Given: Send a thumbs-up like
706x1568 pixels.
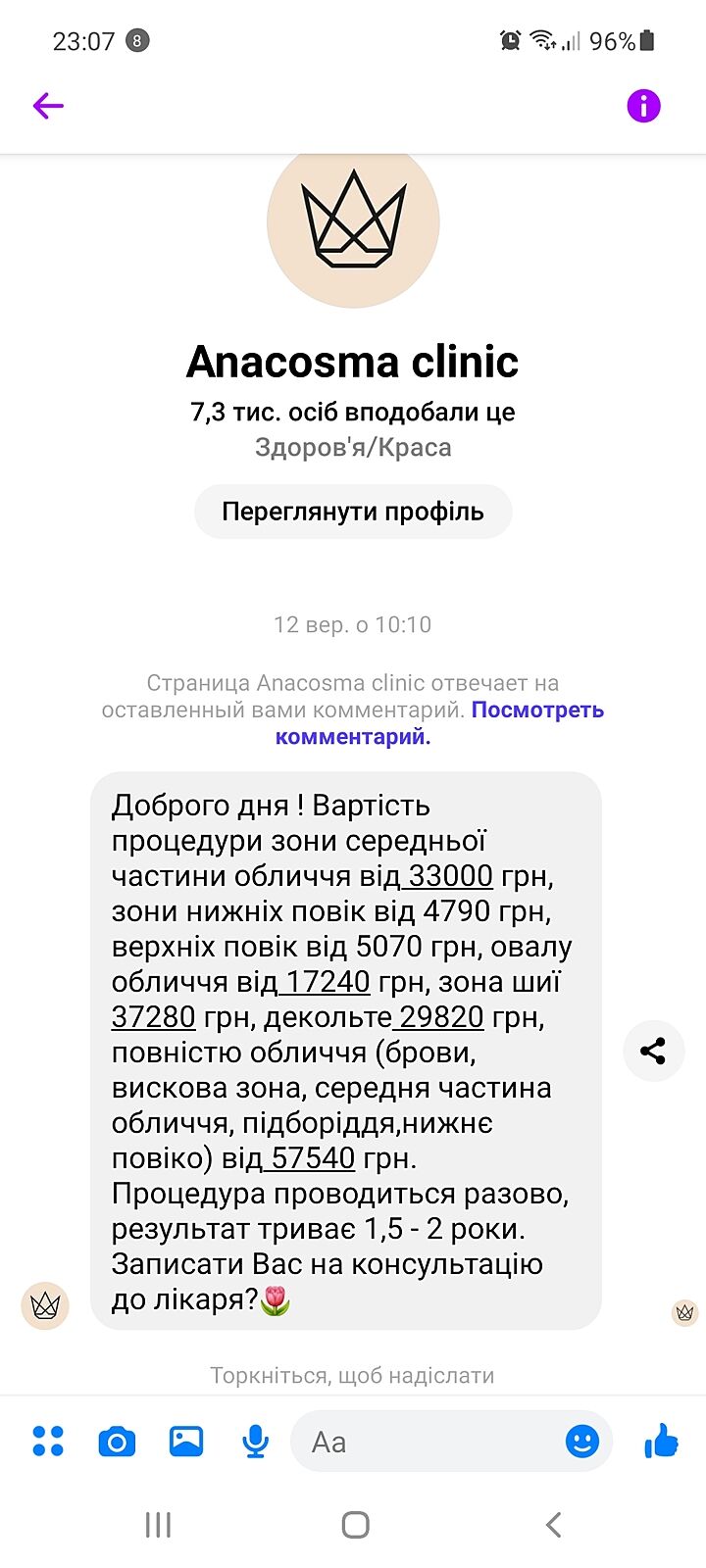Looking at the screenshot, I should (x=662, y=1442).
